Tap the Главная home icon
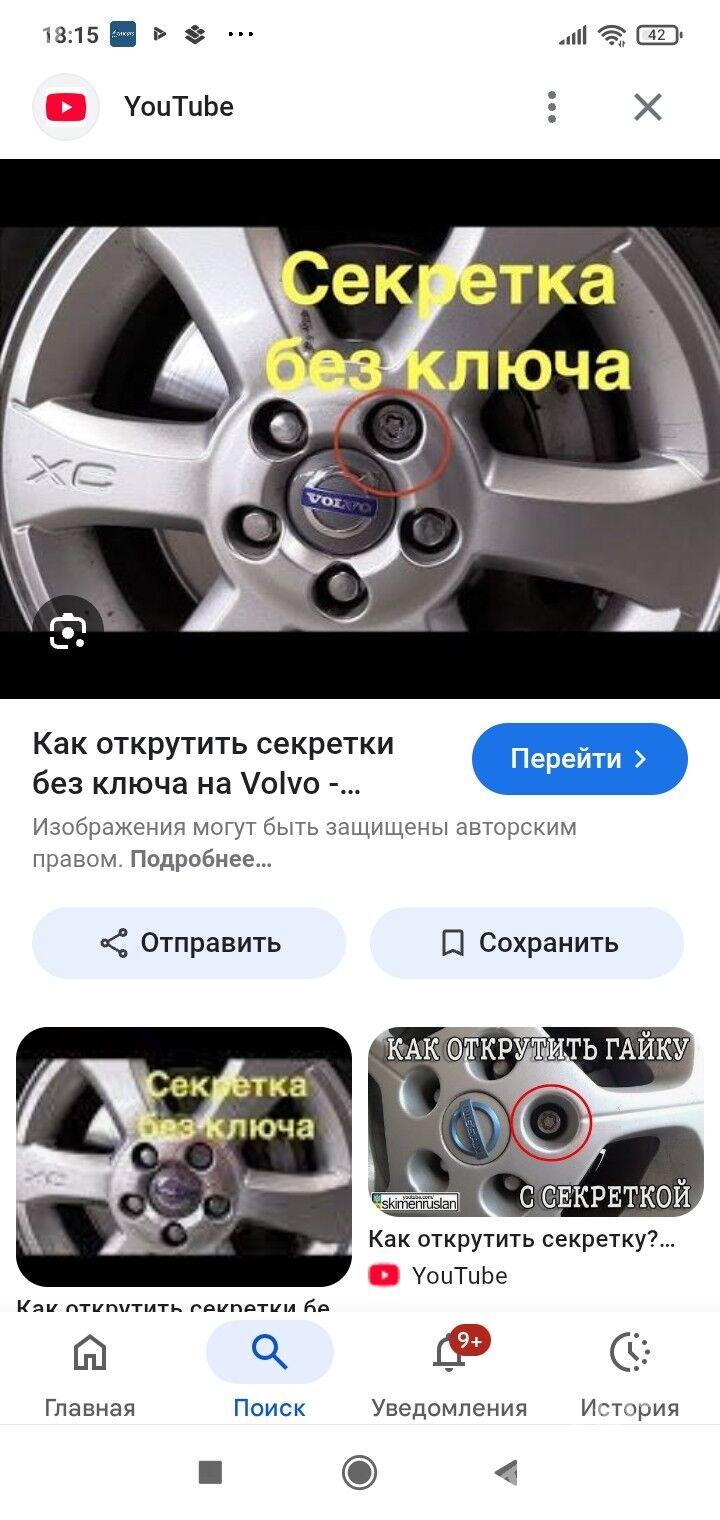Image resolution: width=720 pixels, height=1520 pixels. (89, 1353)
